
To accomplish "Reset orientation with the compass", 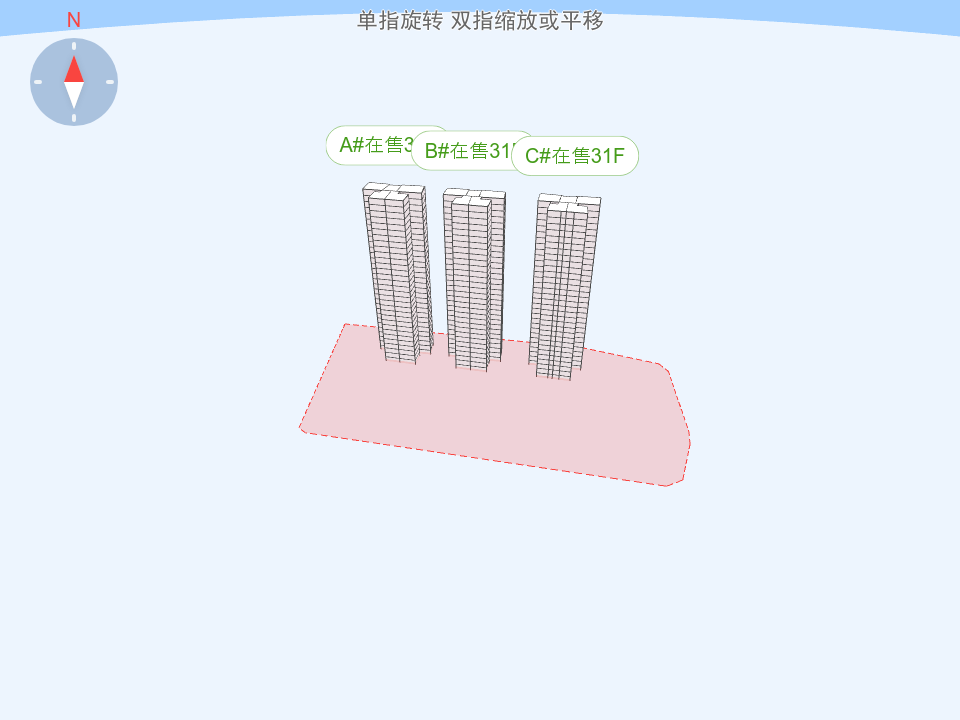I will [74, 82].
